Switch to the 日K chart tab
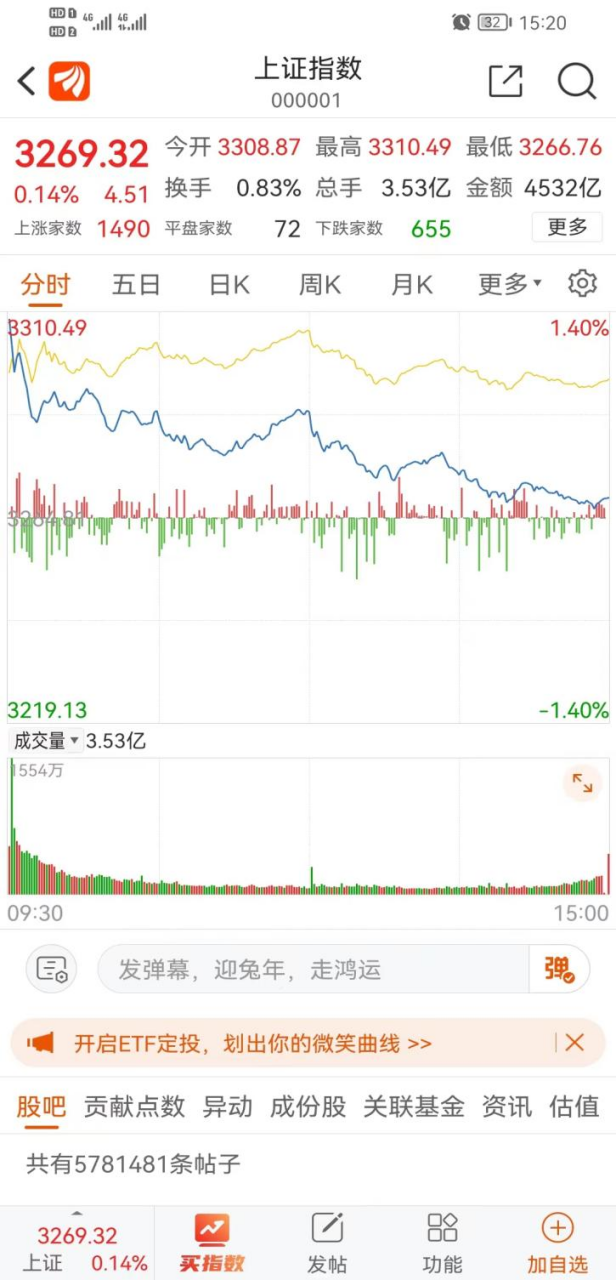The width and height of the screenshot is (616, 1280). coord(229,285)
